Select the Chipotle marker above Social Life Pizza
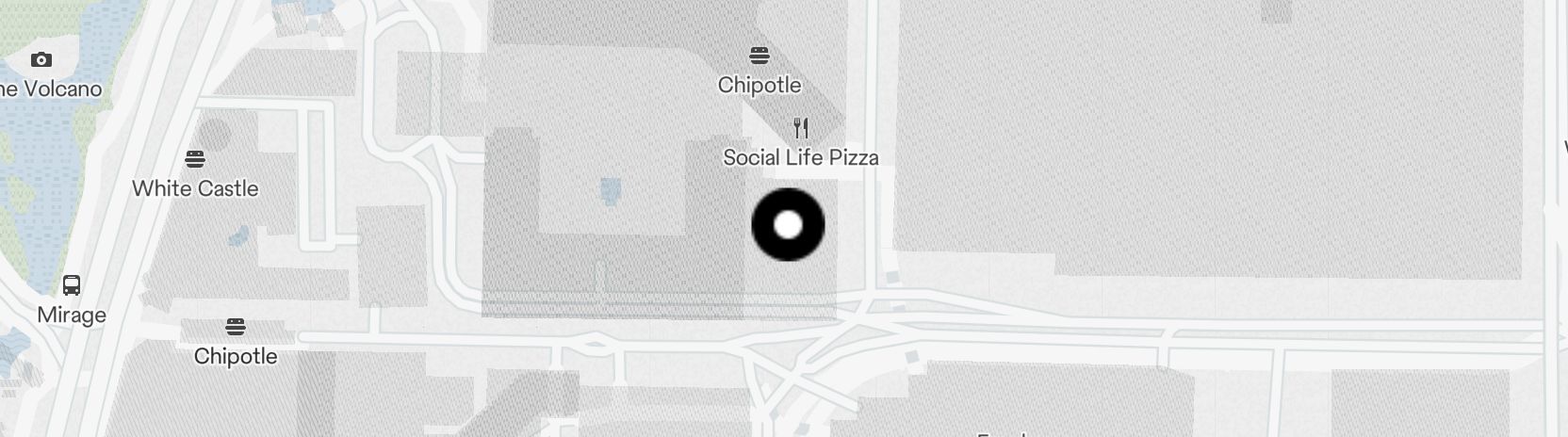 coord(759,55)
